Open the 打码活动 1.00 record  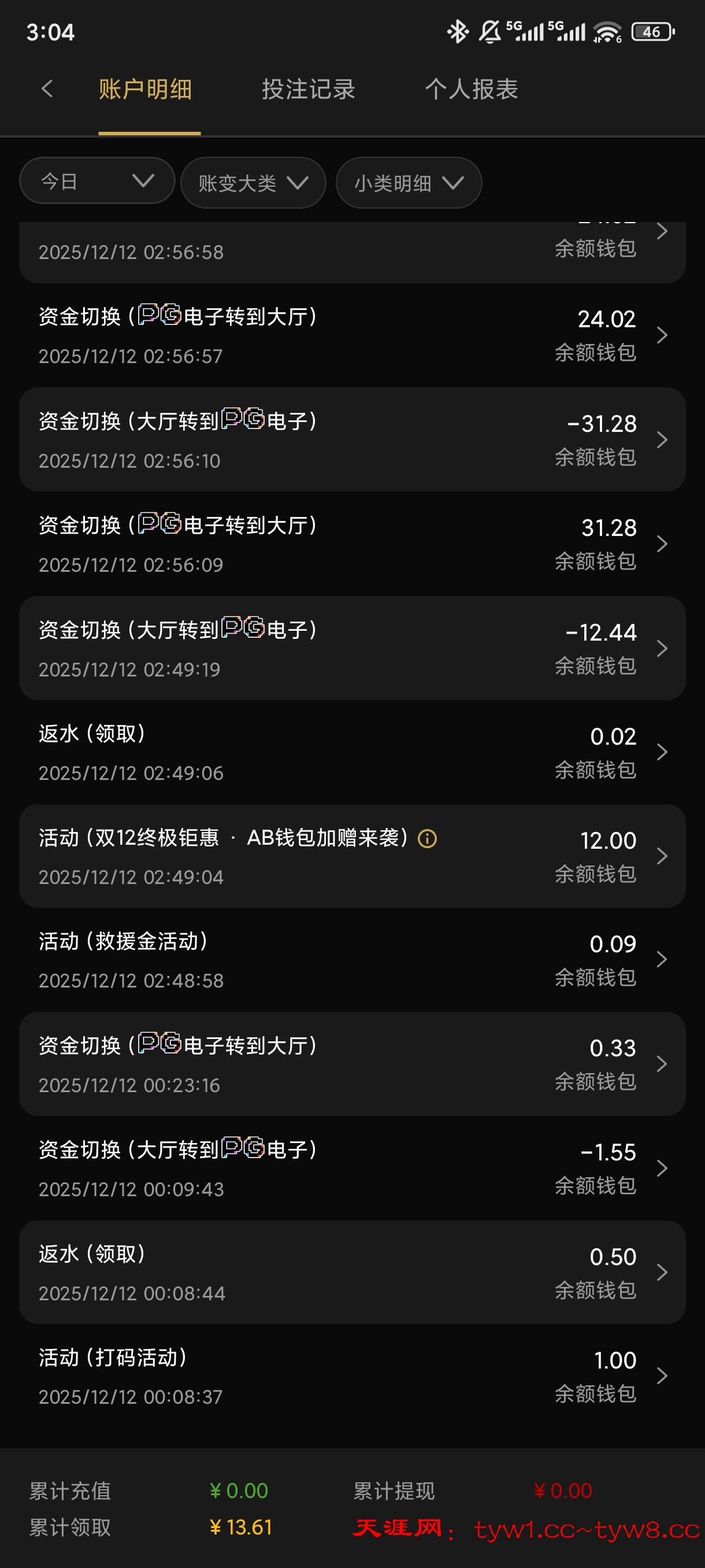352,1375
